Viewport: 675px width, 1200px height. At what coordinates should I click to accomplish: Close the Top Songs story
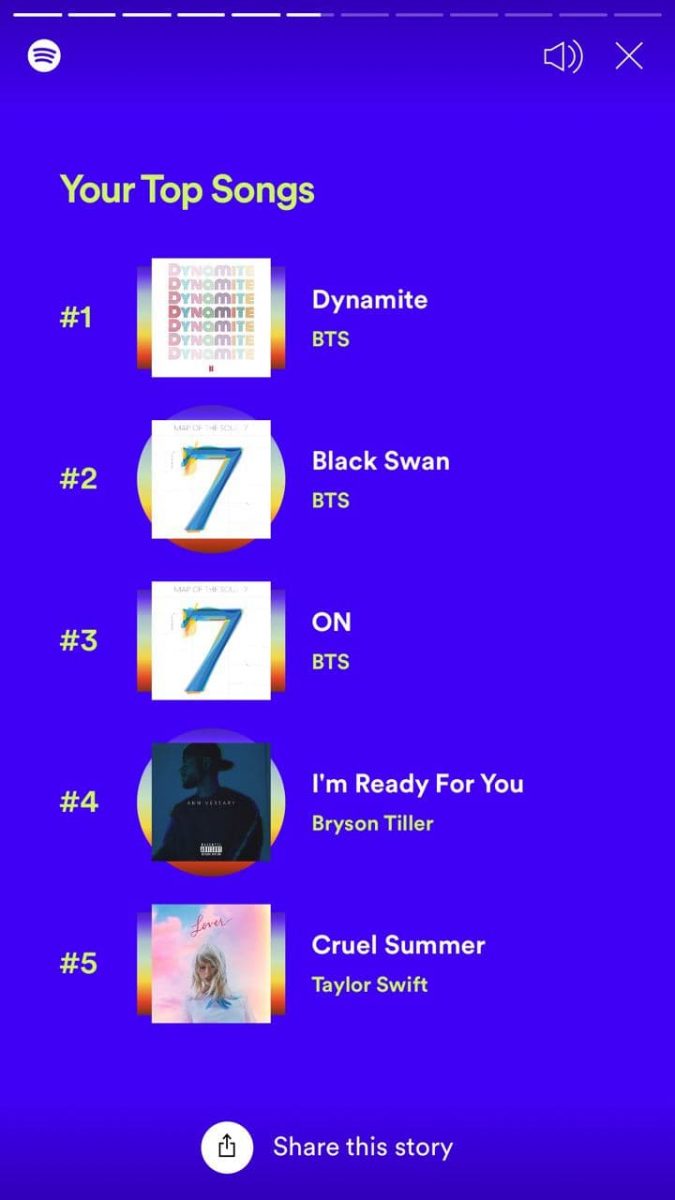pos(629,57)
